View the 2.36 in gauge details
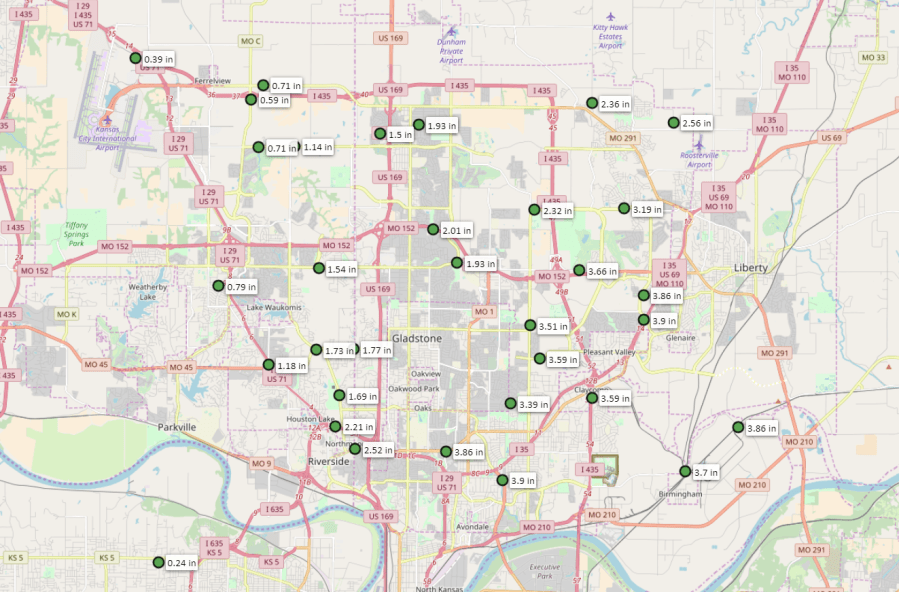899x592 pixels. coord(592,103)
